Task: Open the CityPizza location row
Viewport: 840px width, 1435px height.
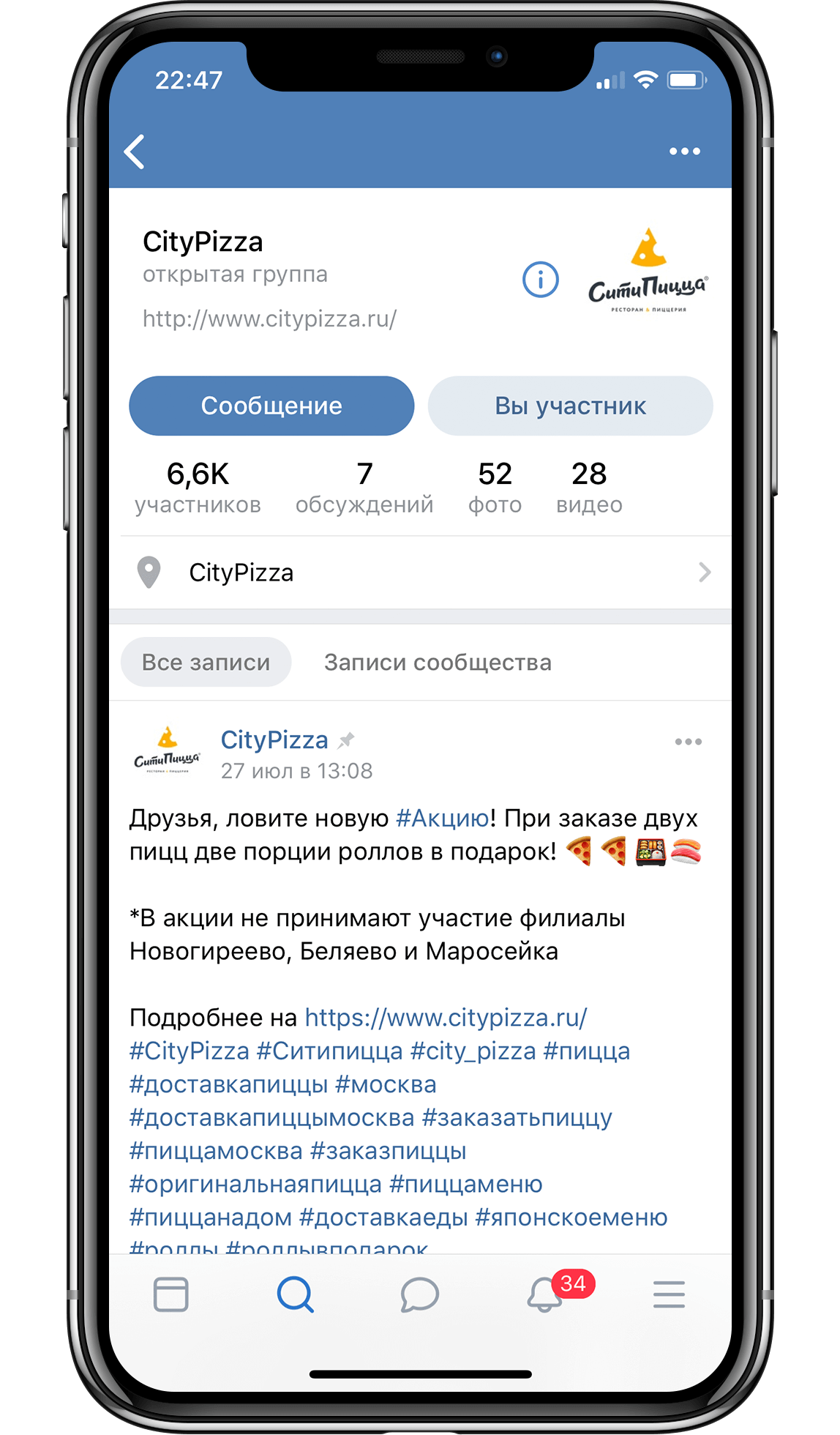Action: (420, 573)
